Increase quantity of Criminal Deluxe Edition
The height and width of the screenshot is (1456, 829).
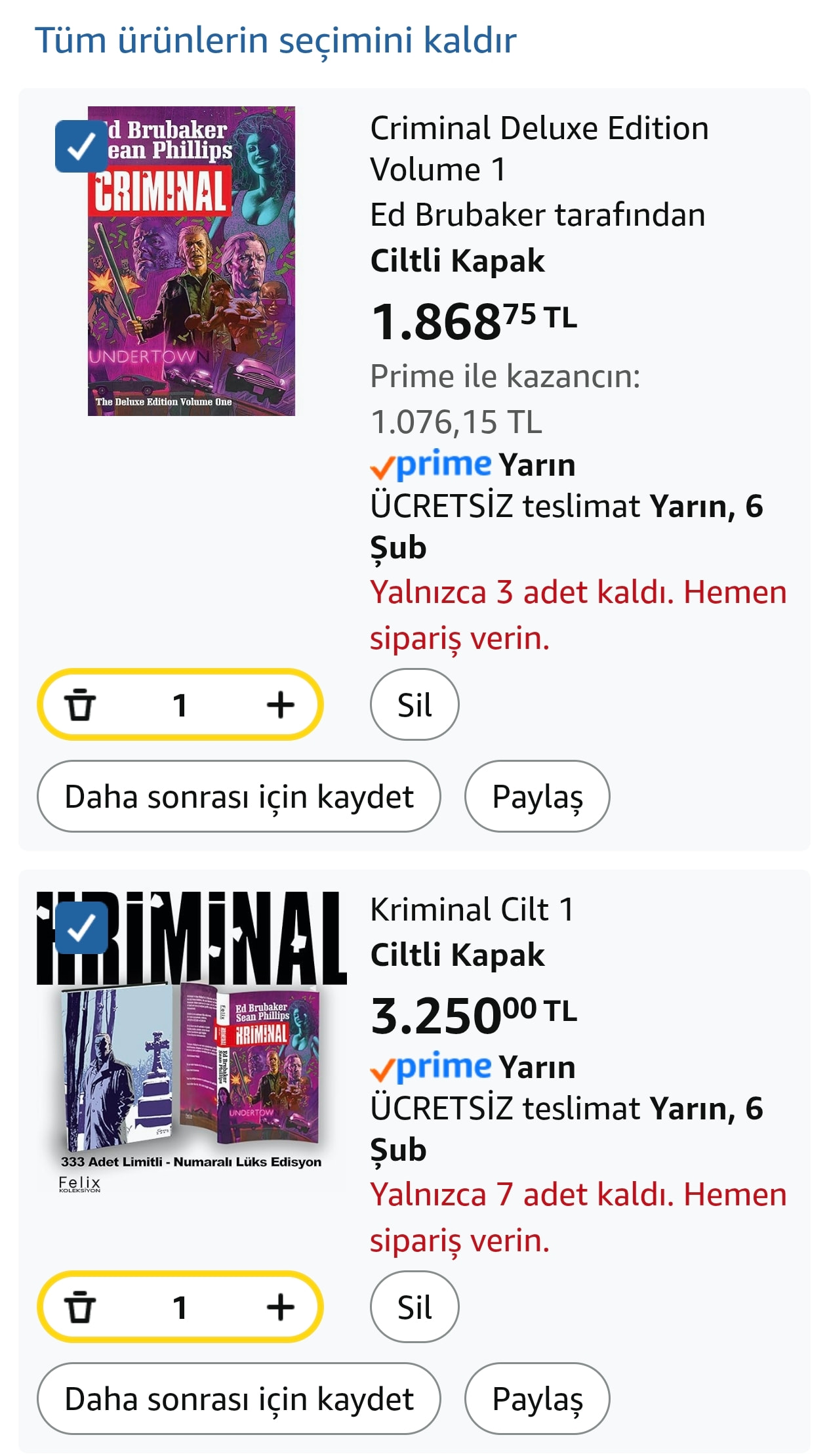280,705
